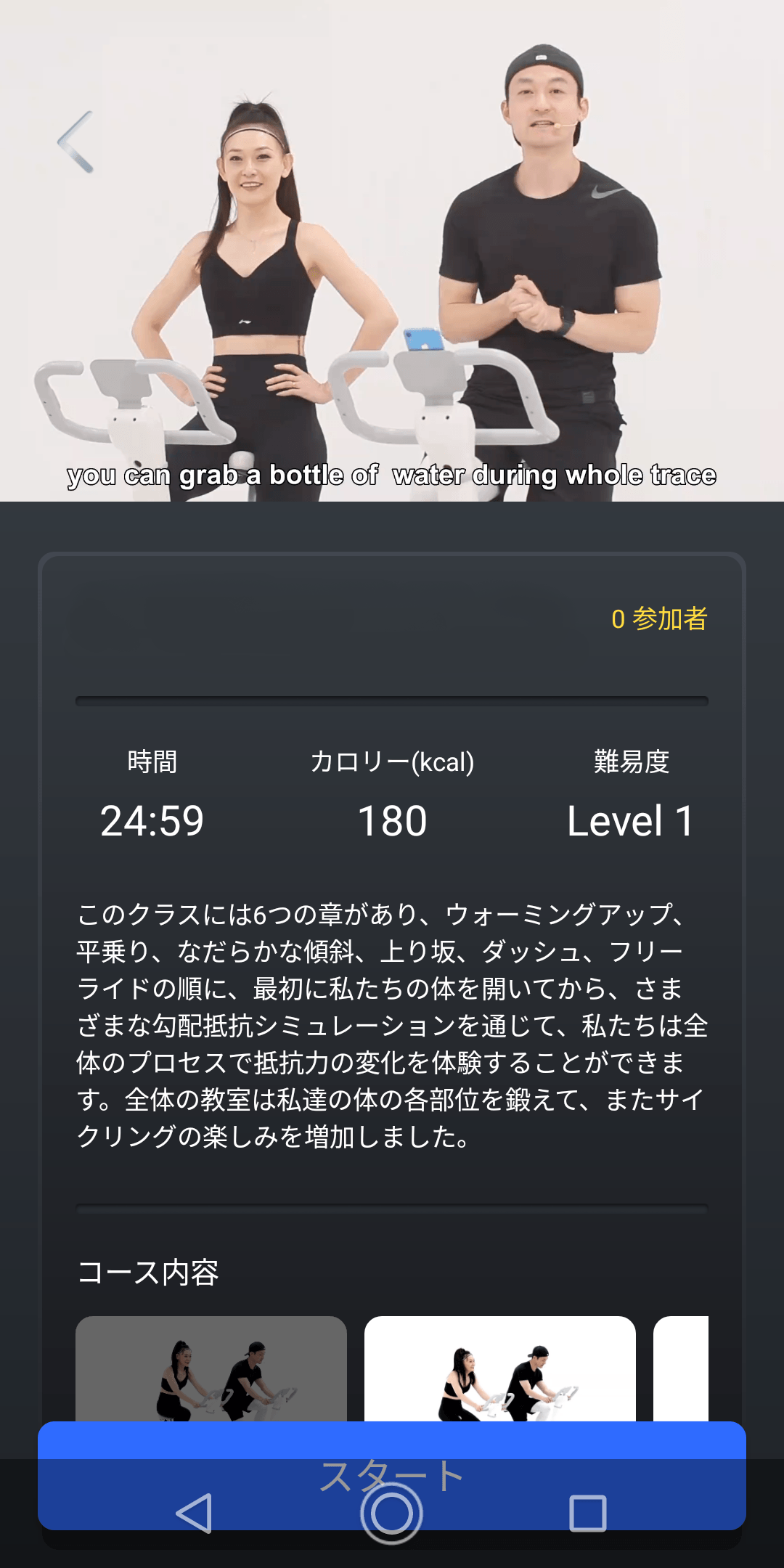Open the second course content thumbnail
The height and width of the screenshot is (1568, 784).
click(499, 1368)
